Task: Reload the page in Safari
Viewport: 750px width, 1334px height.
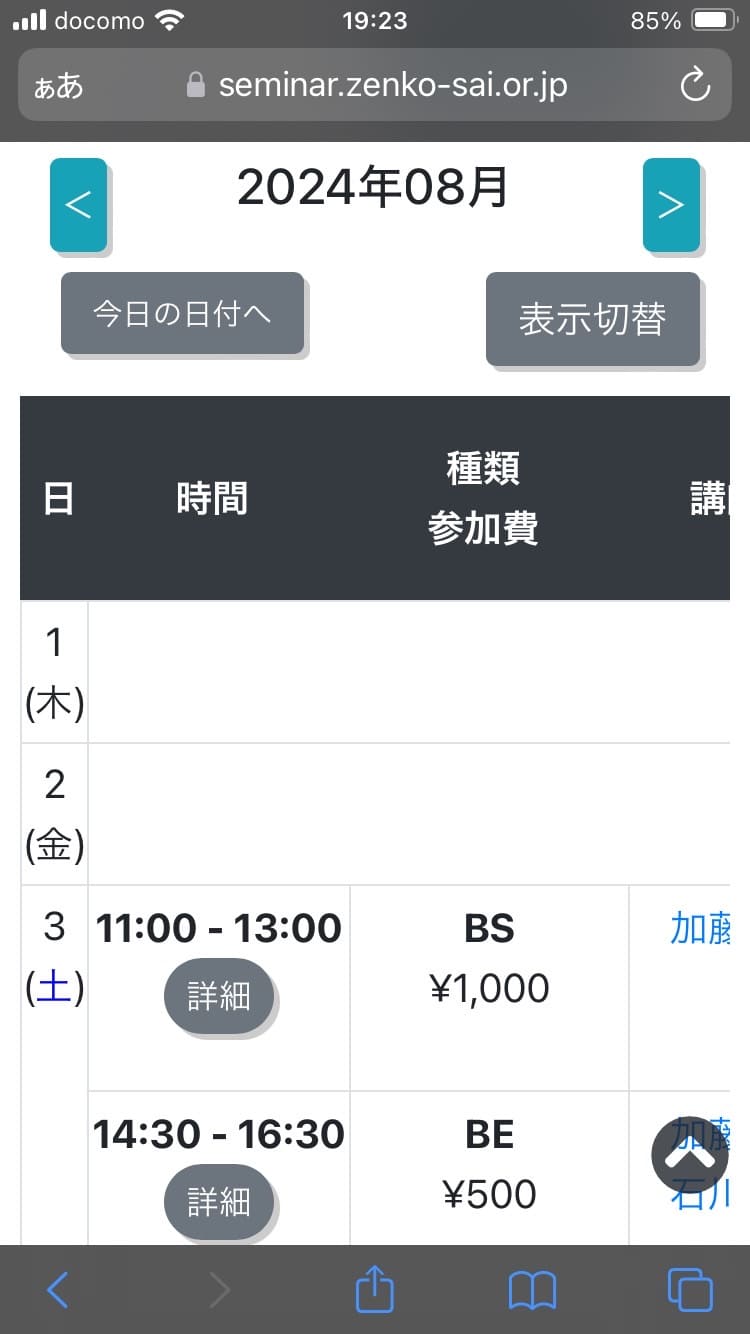Action: coord(695,86)
